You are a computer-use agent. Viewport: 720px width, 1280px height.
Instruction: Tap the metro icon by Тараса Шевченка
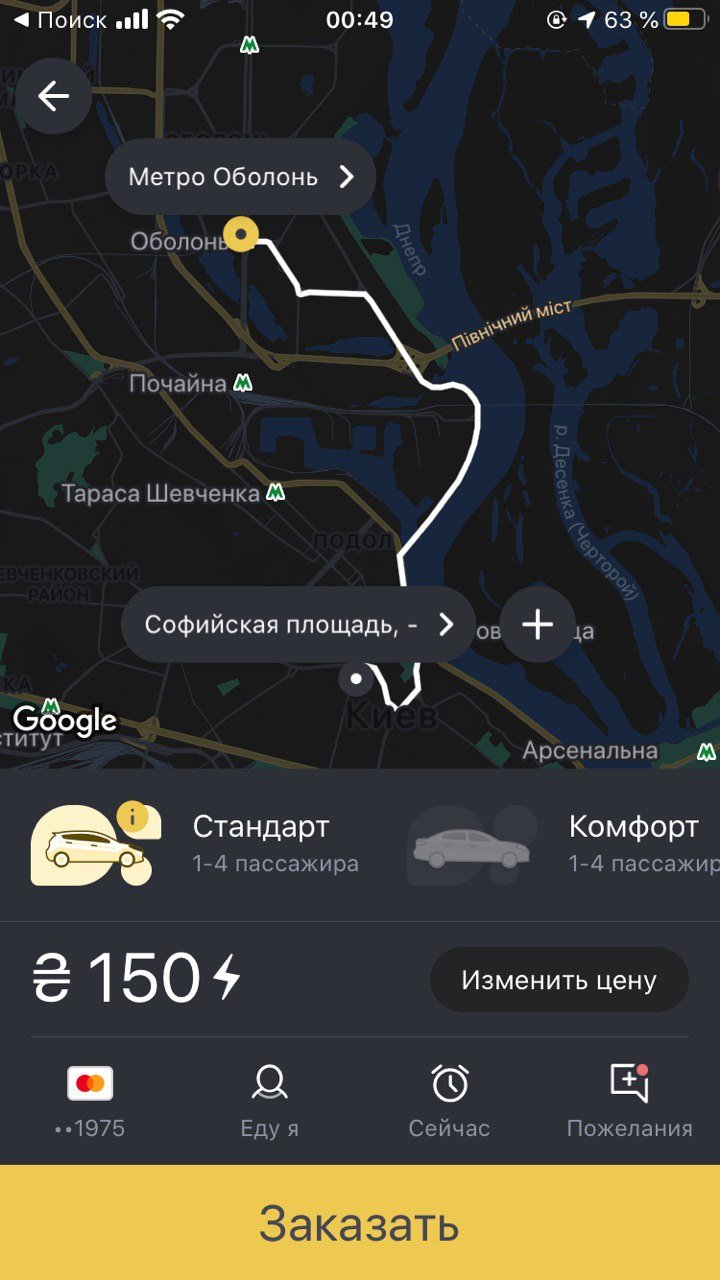pyautogui.click(x=275, y=492)
